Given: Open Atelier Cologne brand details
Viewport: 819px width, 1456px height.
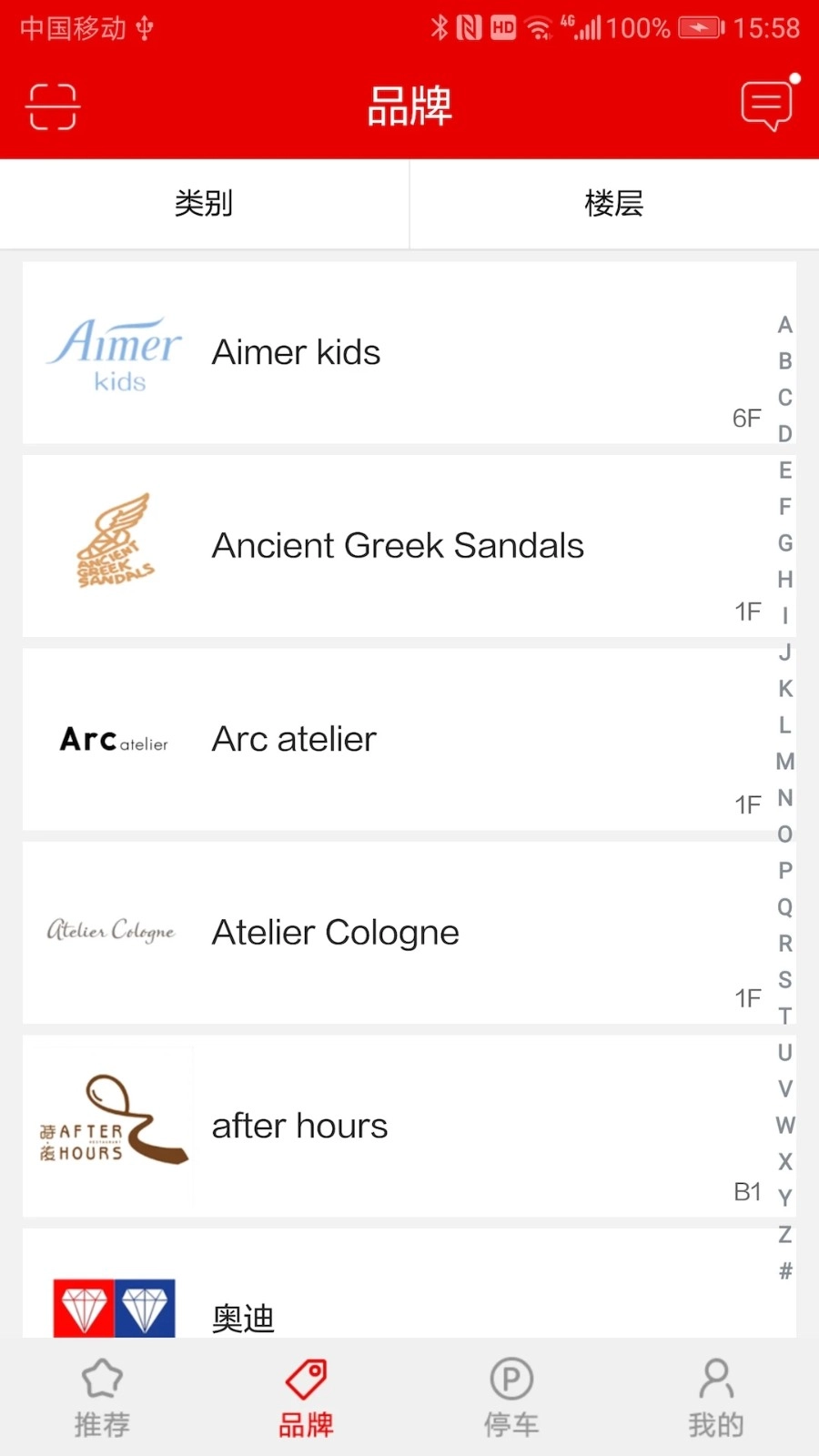Looking at the screenshot, I should point(391,933).
